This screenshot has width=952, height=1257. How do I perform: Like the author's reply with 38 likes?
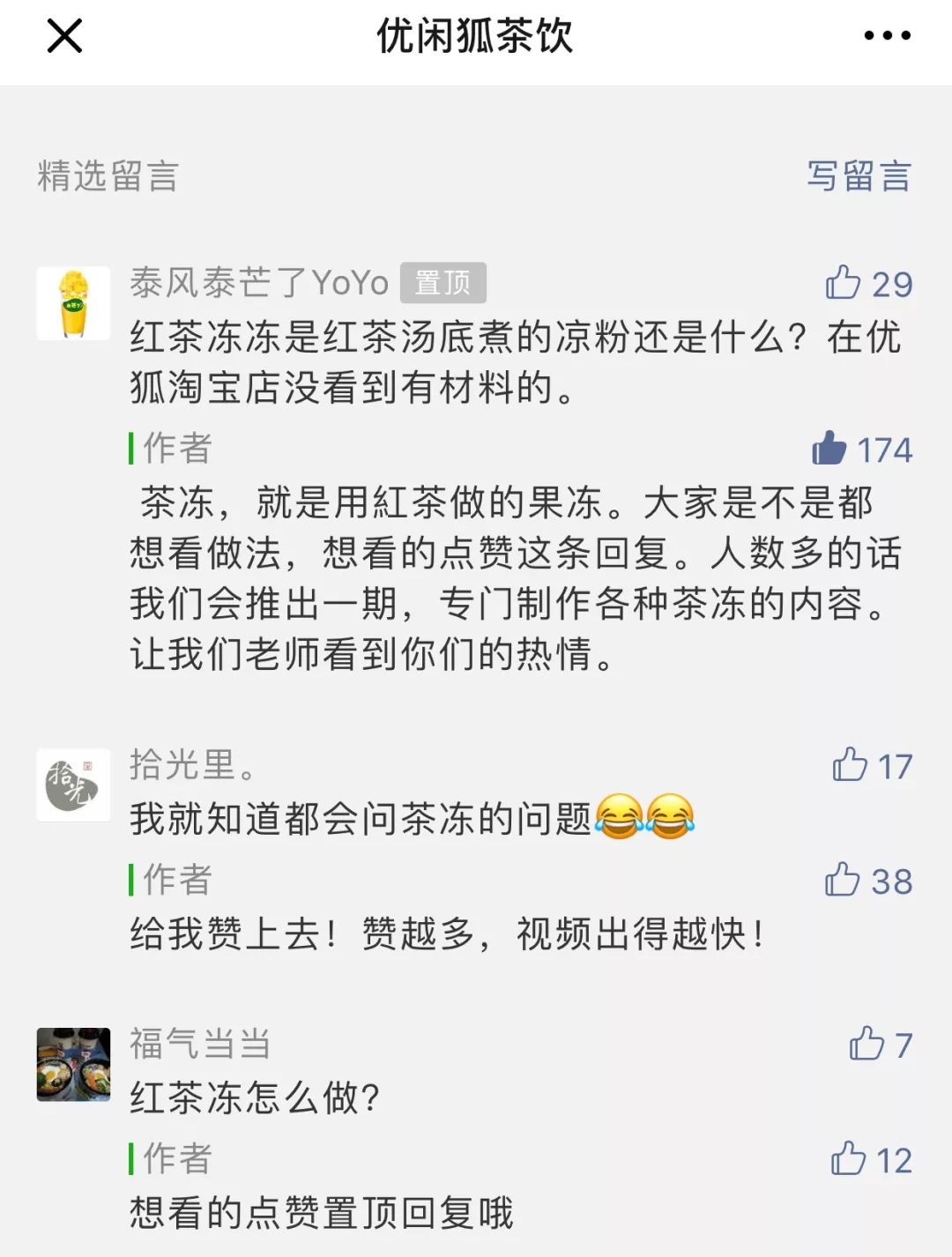coord(843,880)
